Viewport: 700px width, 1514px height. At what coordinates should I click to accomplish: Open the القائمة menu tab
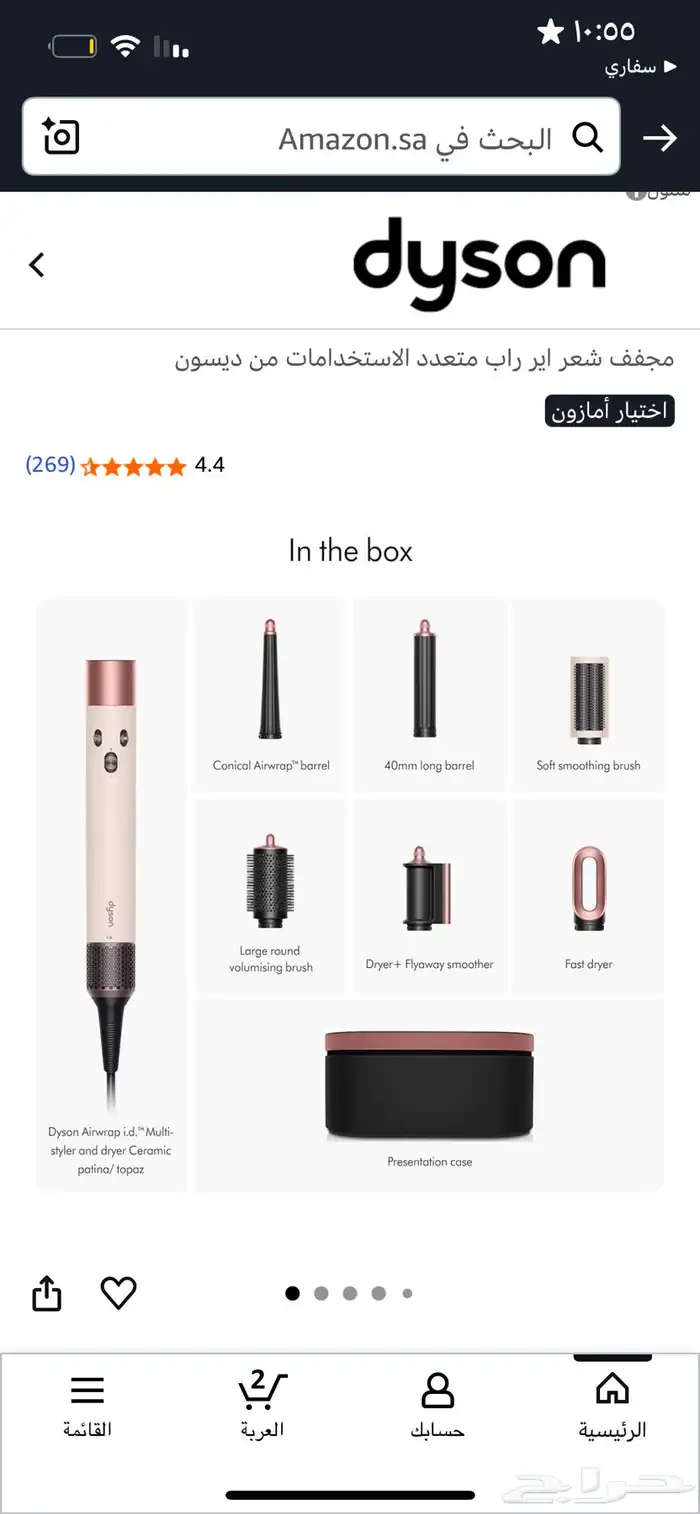point(87,1405)
